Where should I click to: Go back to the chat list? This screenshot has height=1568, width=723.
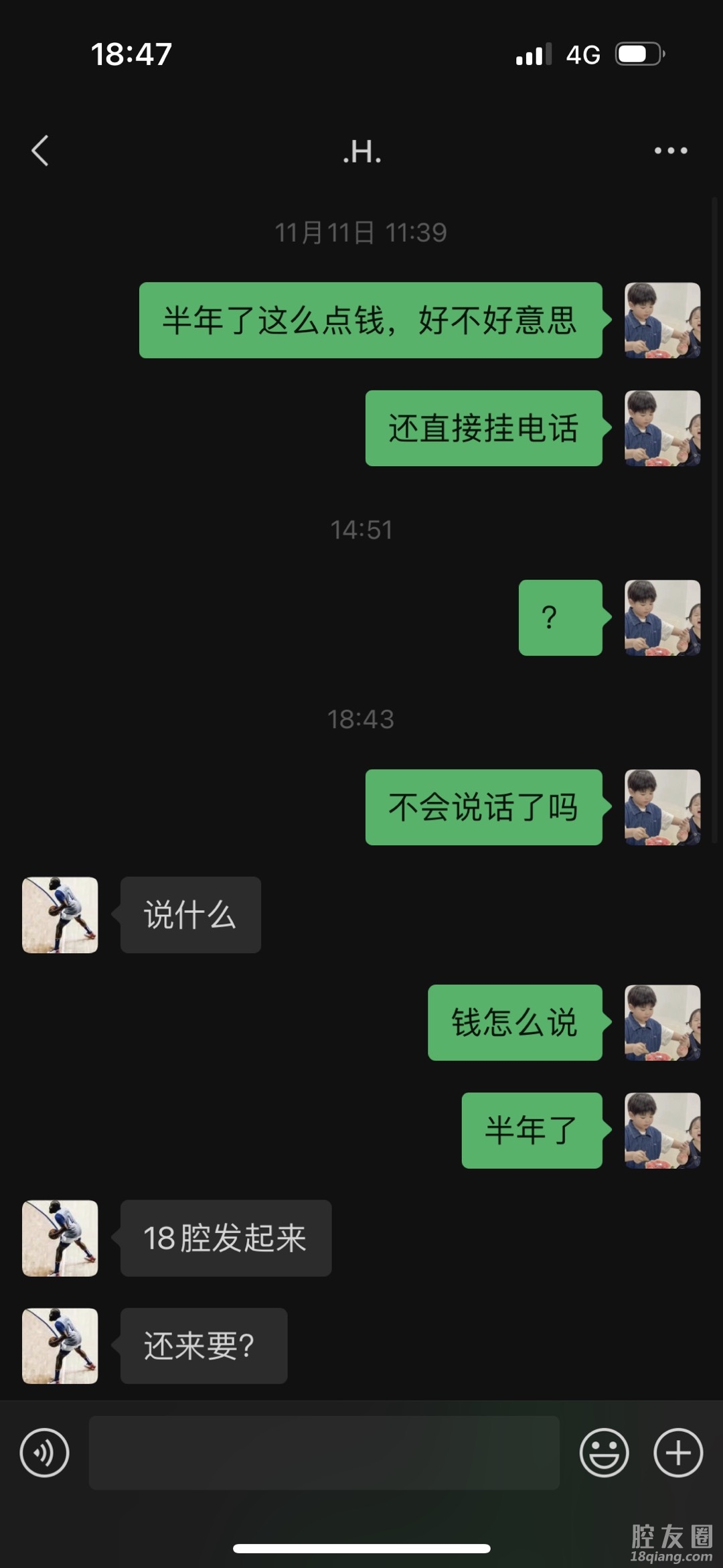coord(40,151)
